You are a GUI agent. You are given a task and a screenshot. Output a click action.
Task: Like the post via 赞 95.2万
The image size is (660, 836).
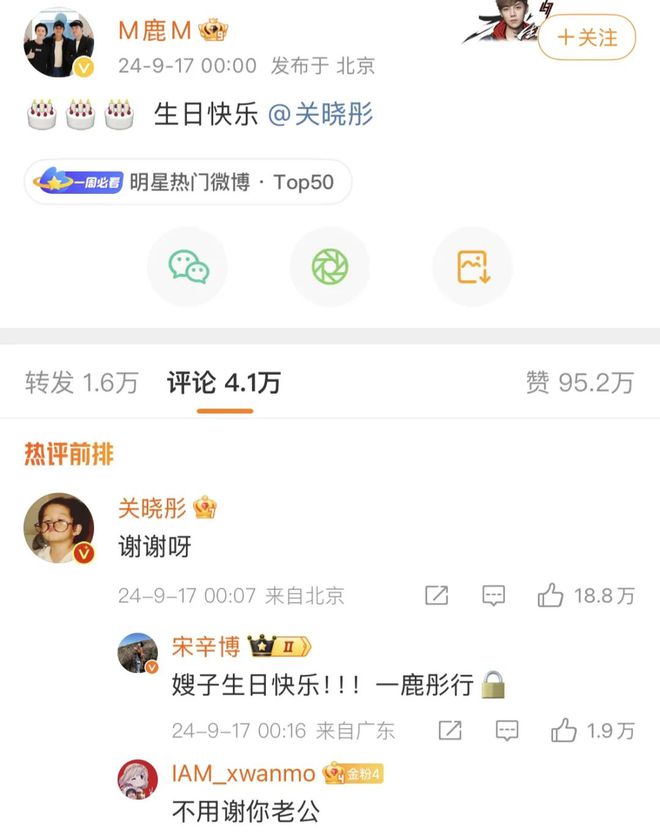[580, 382]
